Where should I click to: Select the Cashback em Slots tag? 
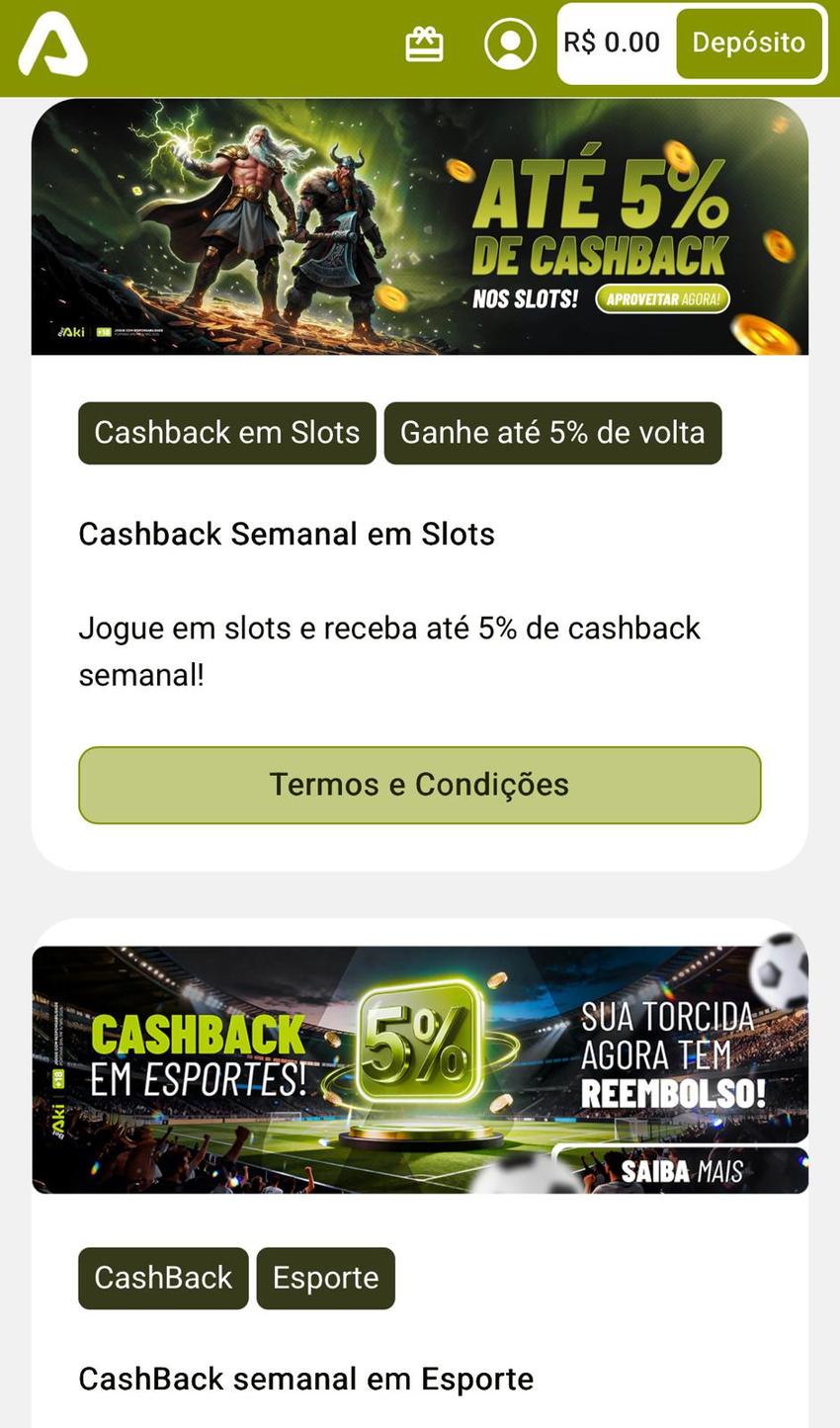(x=226, y=432)
